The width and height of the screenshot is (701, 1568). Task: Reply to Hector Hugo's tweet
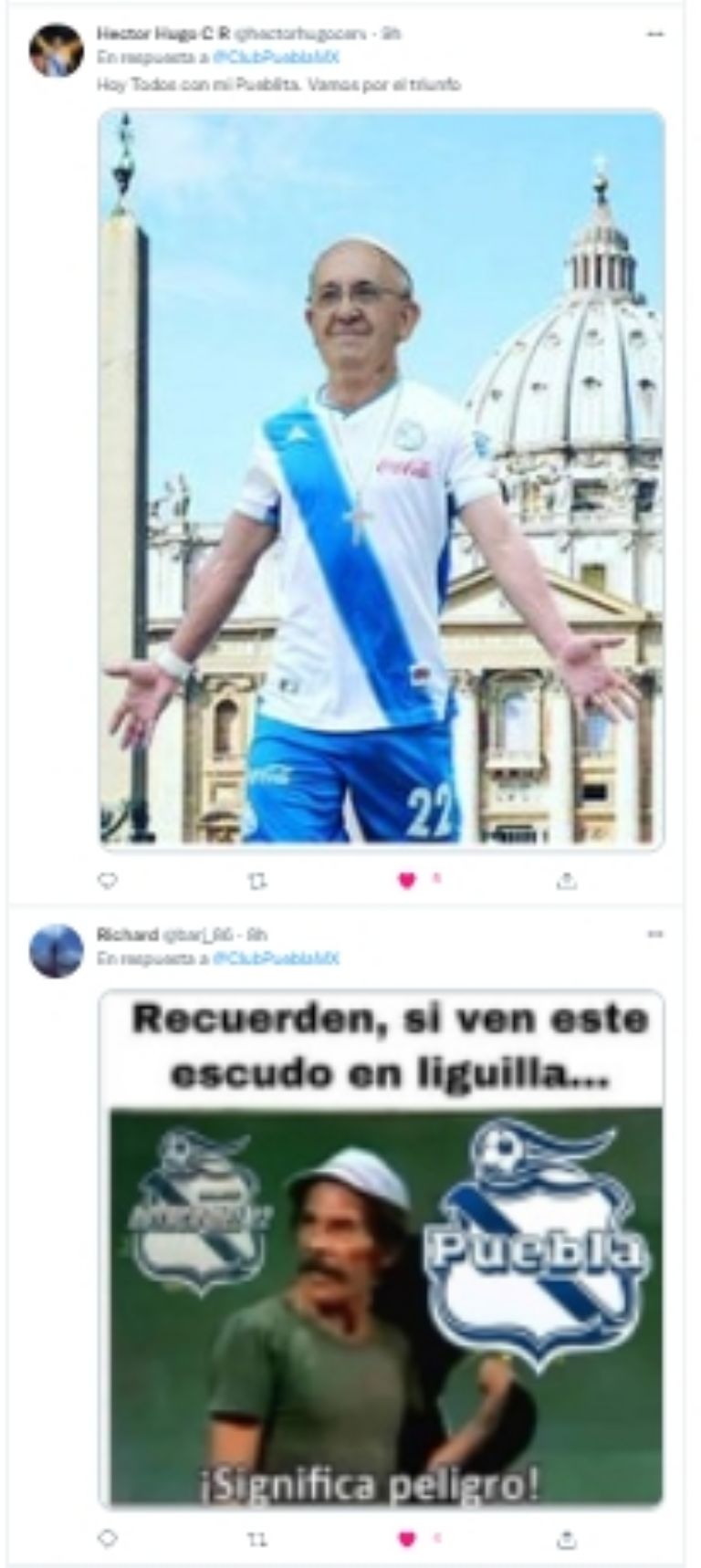pos(108,881)
